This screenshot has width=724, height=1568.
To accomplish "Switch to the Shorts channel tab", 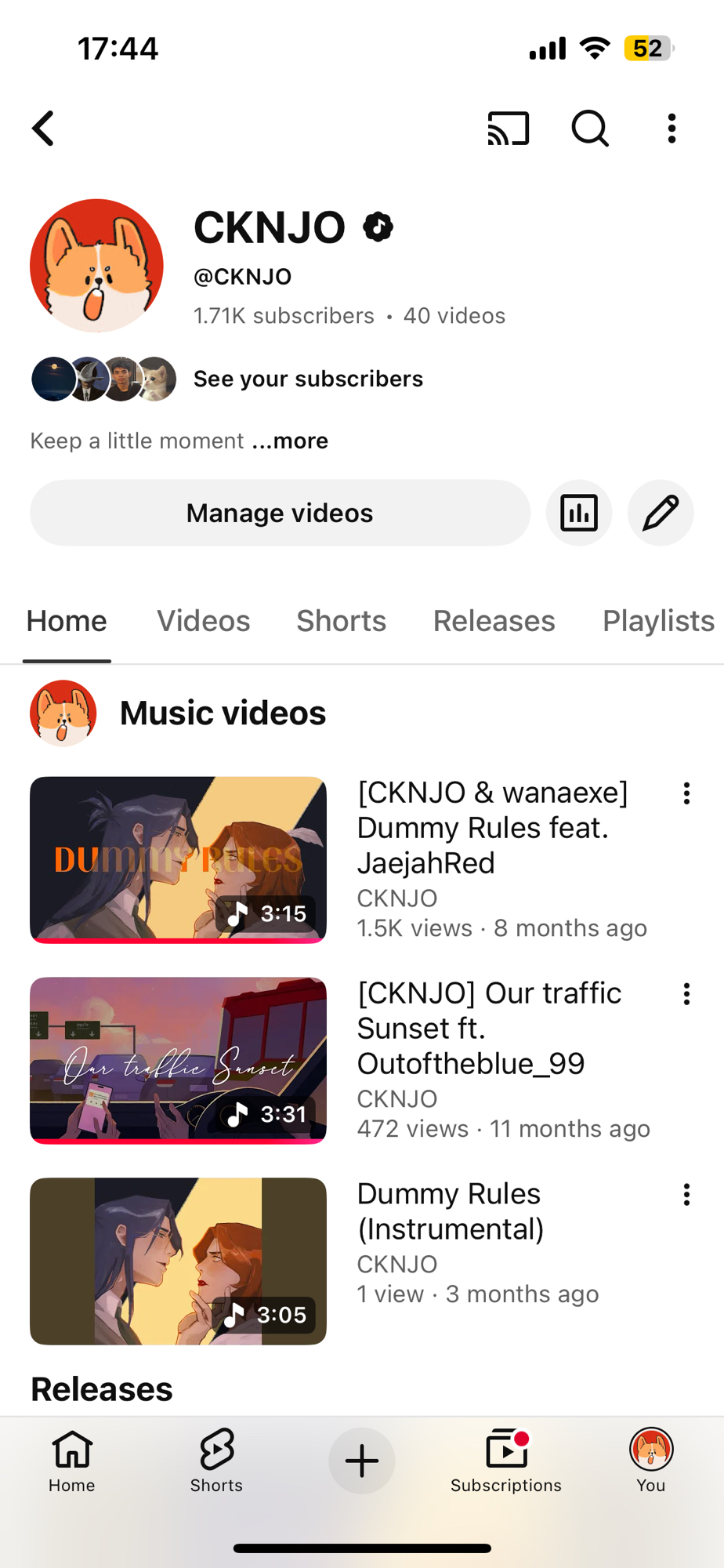I will click(341, 621).
